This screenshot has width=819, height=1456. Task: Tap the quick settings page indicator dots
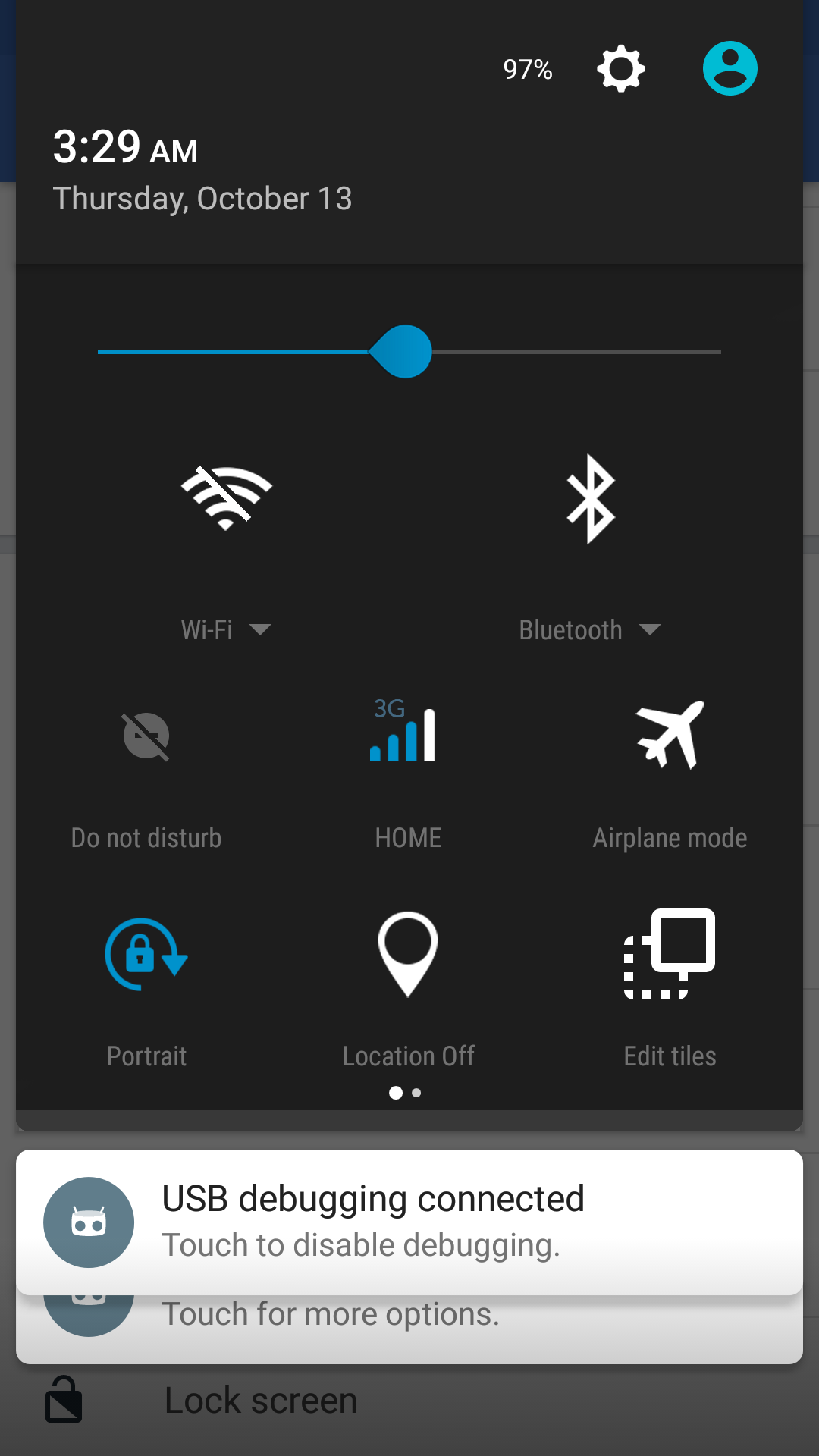[406, 1093]
